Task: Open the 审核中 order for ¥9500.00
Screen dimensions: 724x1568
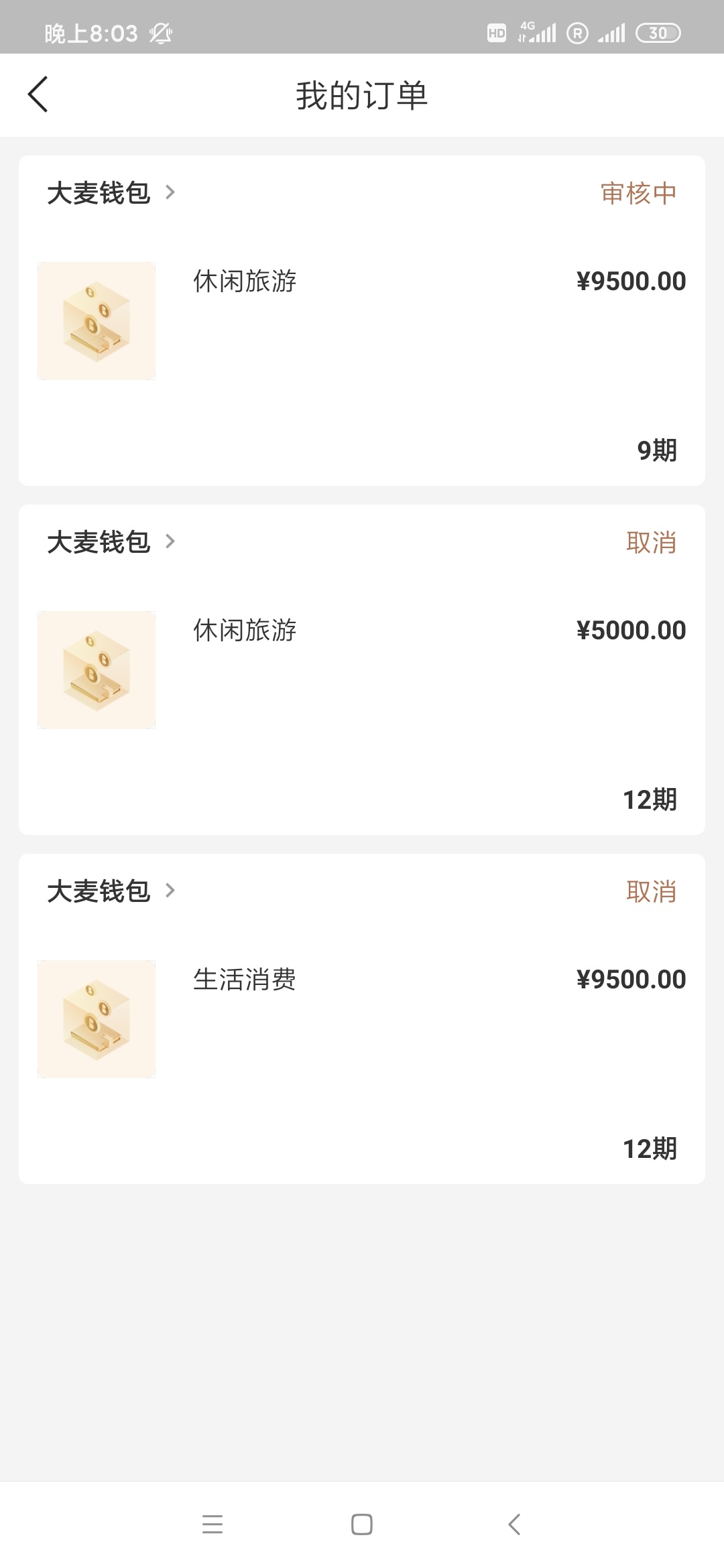Action: click(x=362, y=320)
